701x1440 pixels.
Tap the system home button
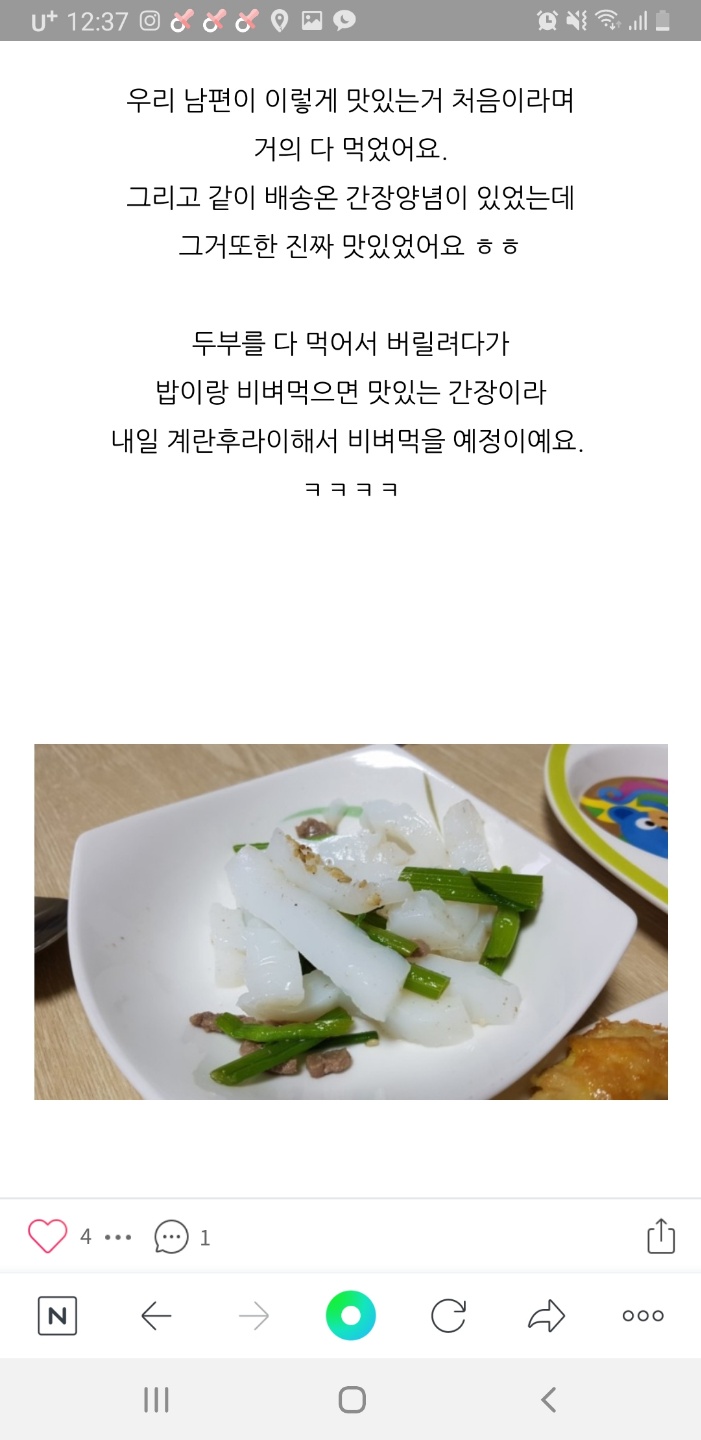351,1400
